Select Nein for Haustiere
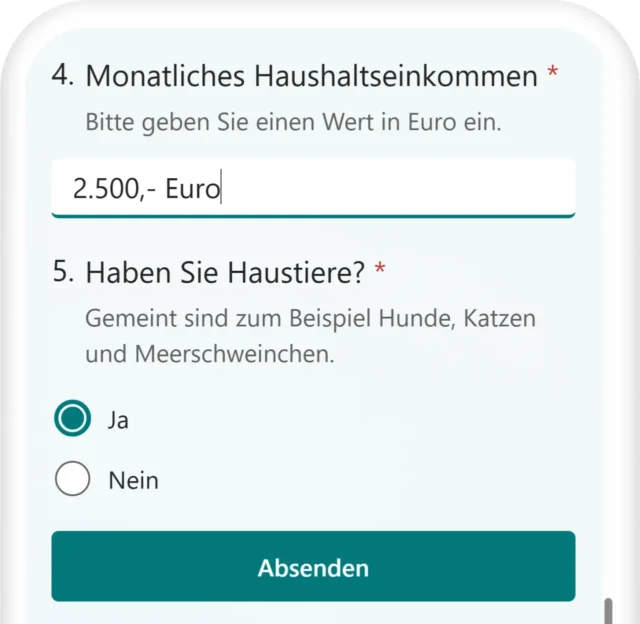 (72, 480)
